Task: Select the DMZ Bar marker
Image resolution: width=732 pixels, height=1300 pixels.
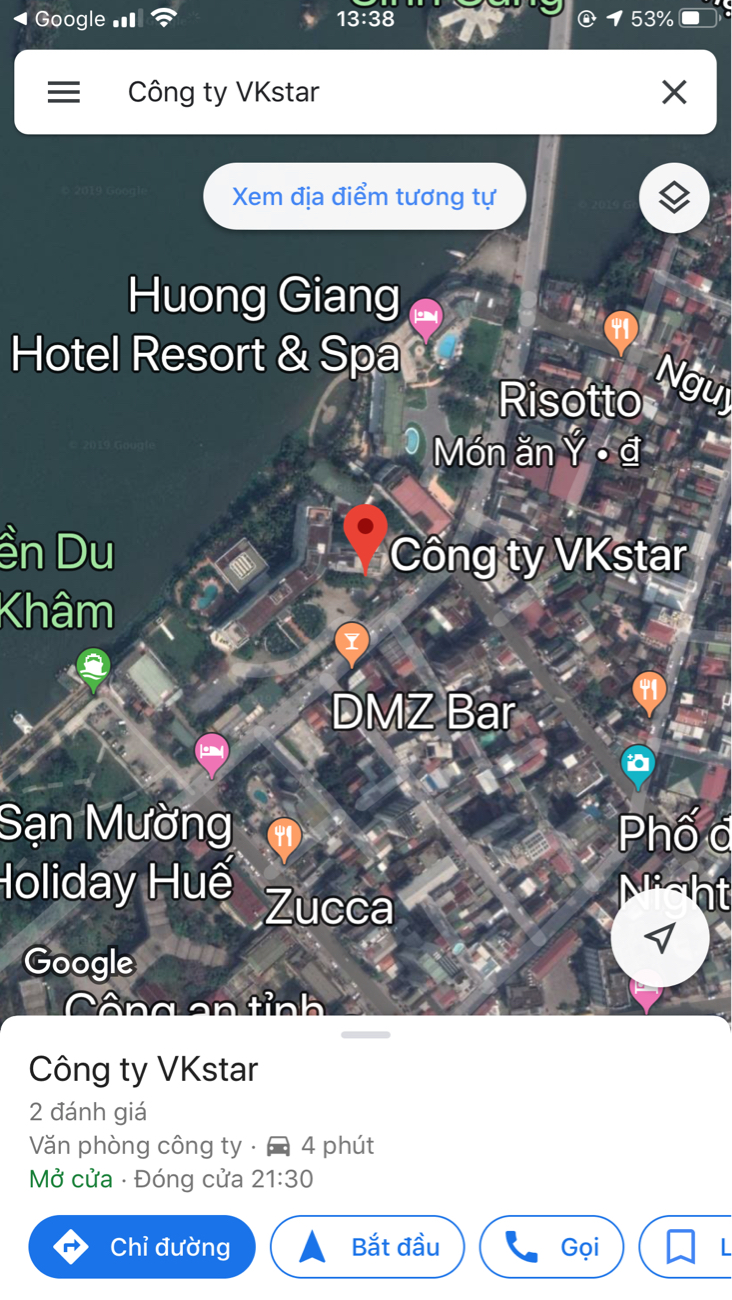Action: coord(352,644)
